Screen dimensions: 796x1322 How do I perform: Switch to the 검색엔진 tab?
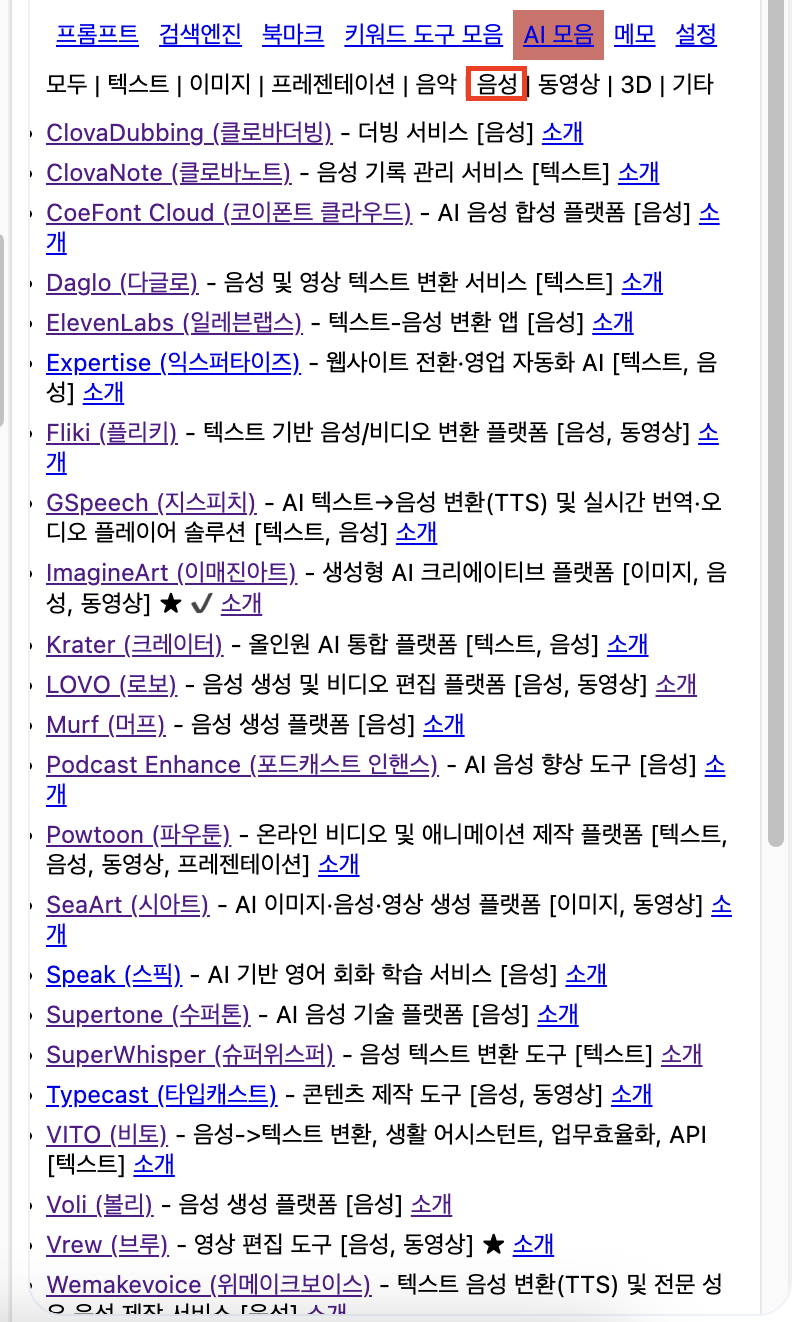click(200, 35)
